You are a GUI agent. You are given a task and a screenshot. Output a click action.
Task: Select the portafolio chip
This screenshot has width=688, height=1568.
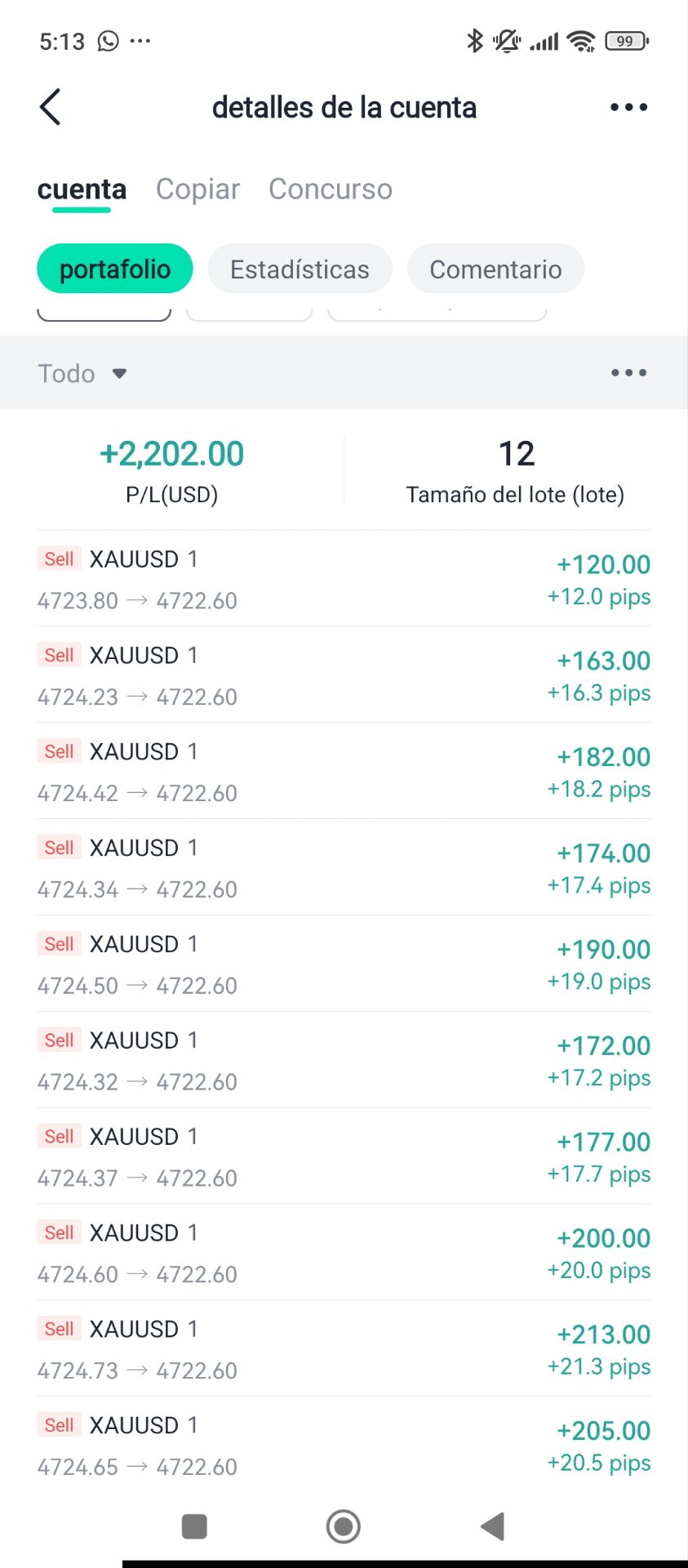pos(115,269)
